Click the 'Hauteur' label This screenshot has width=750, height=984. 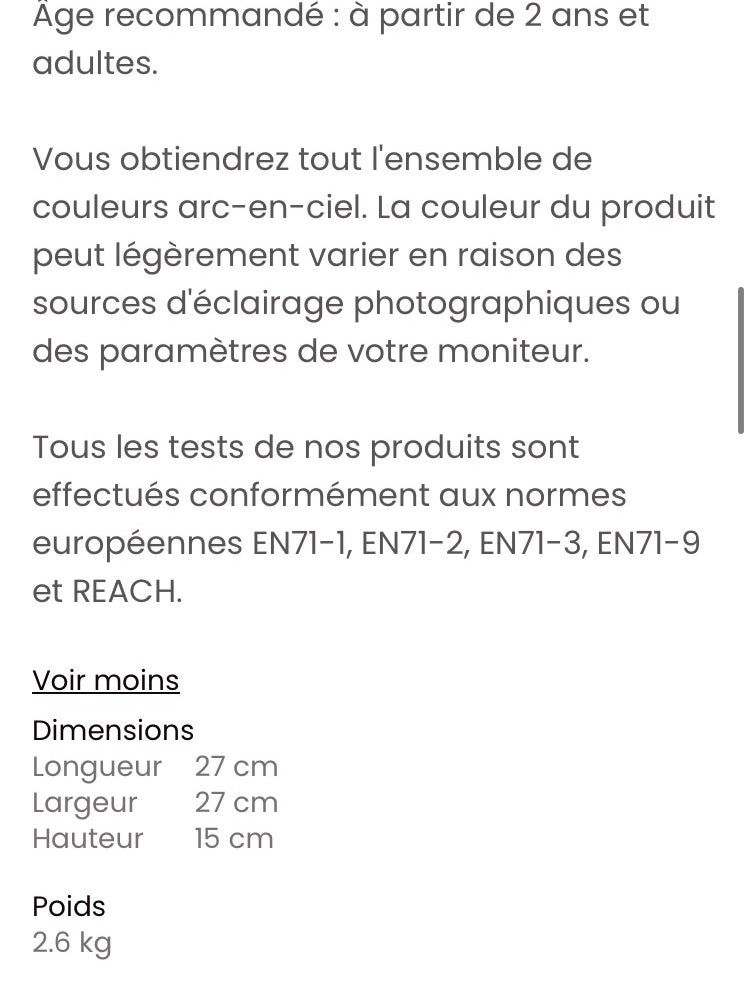point(87,838)
